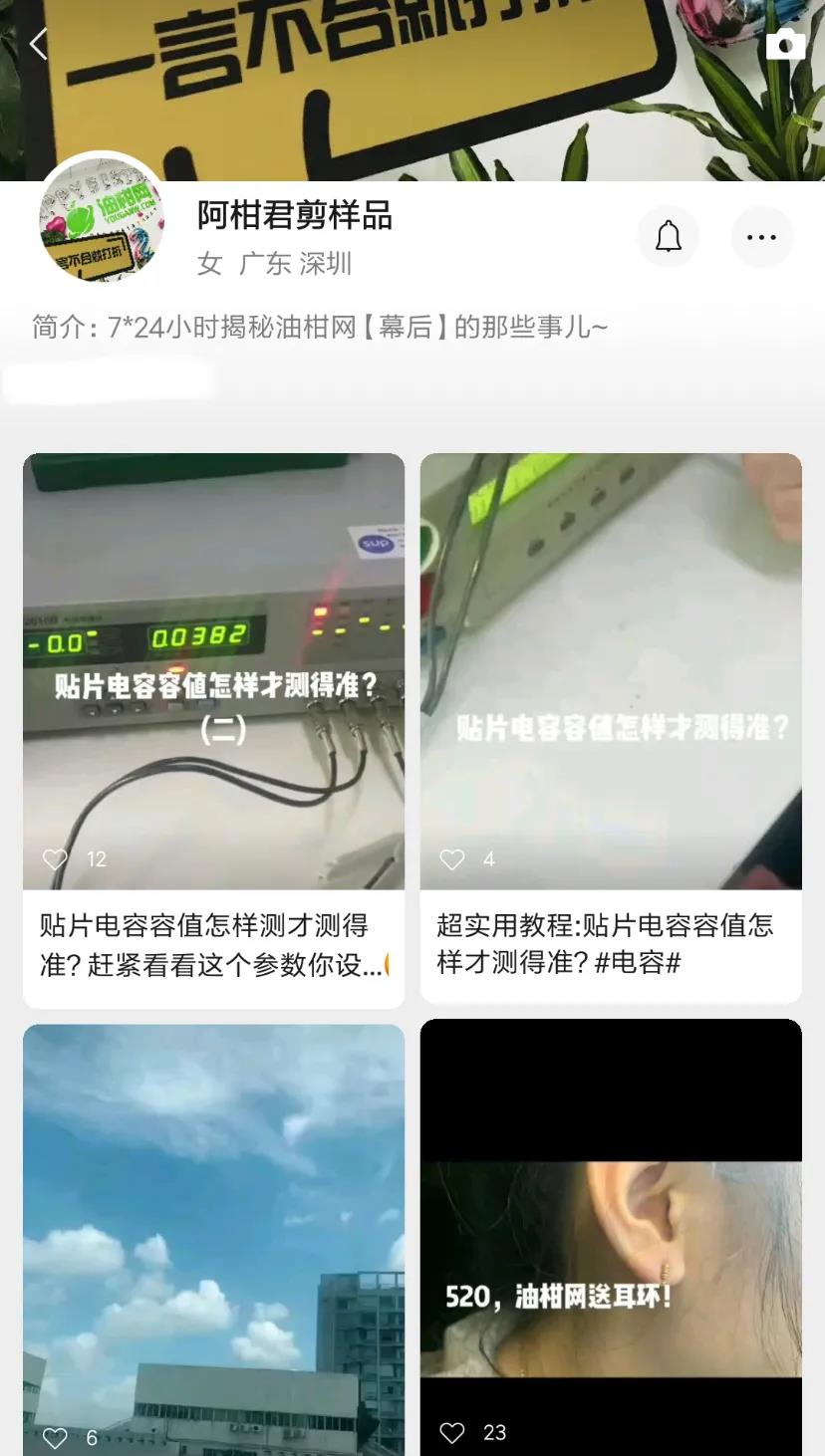Go back using the top-left arrow

(x=38, y=44)
